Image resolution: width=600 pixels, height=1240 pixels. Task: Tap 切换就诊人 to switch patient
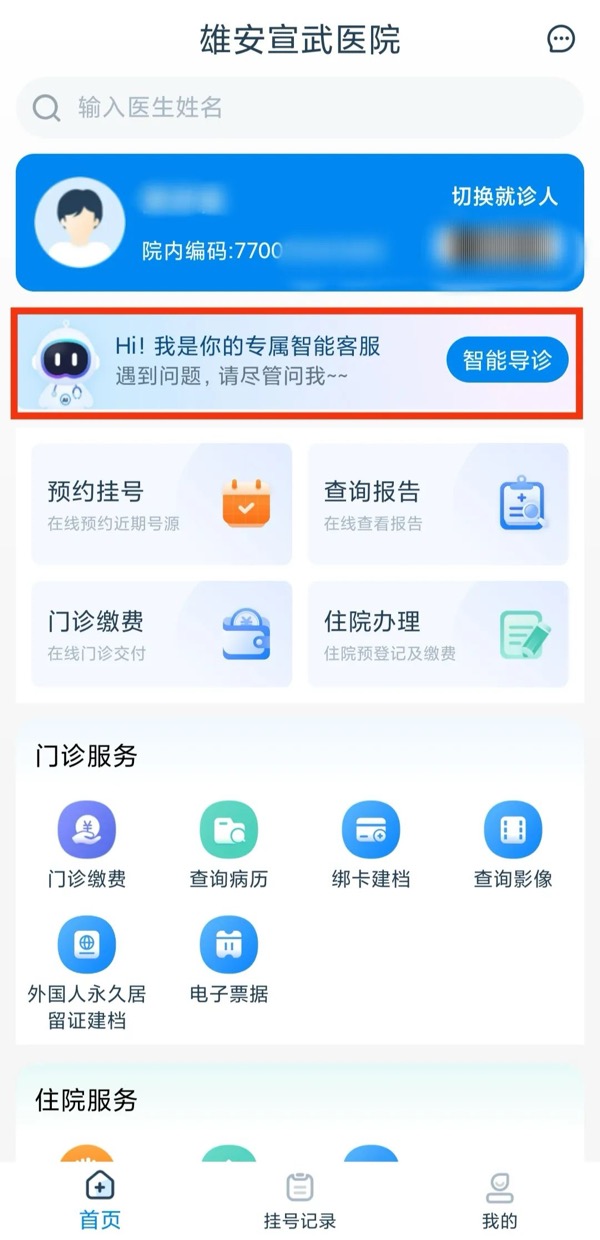(x=504, y=196)
